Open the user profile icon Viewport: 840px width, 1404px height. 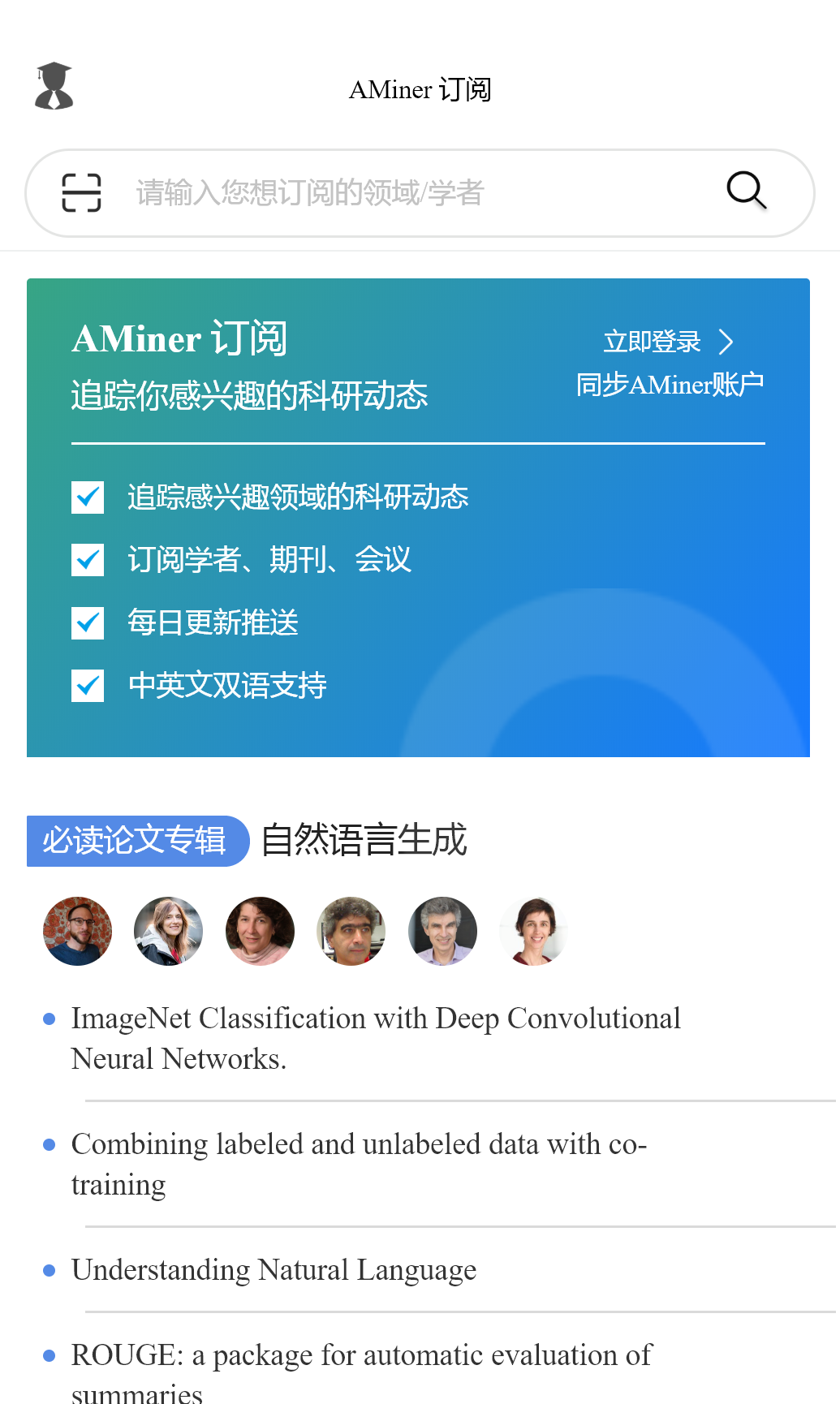pos(54,86)
